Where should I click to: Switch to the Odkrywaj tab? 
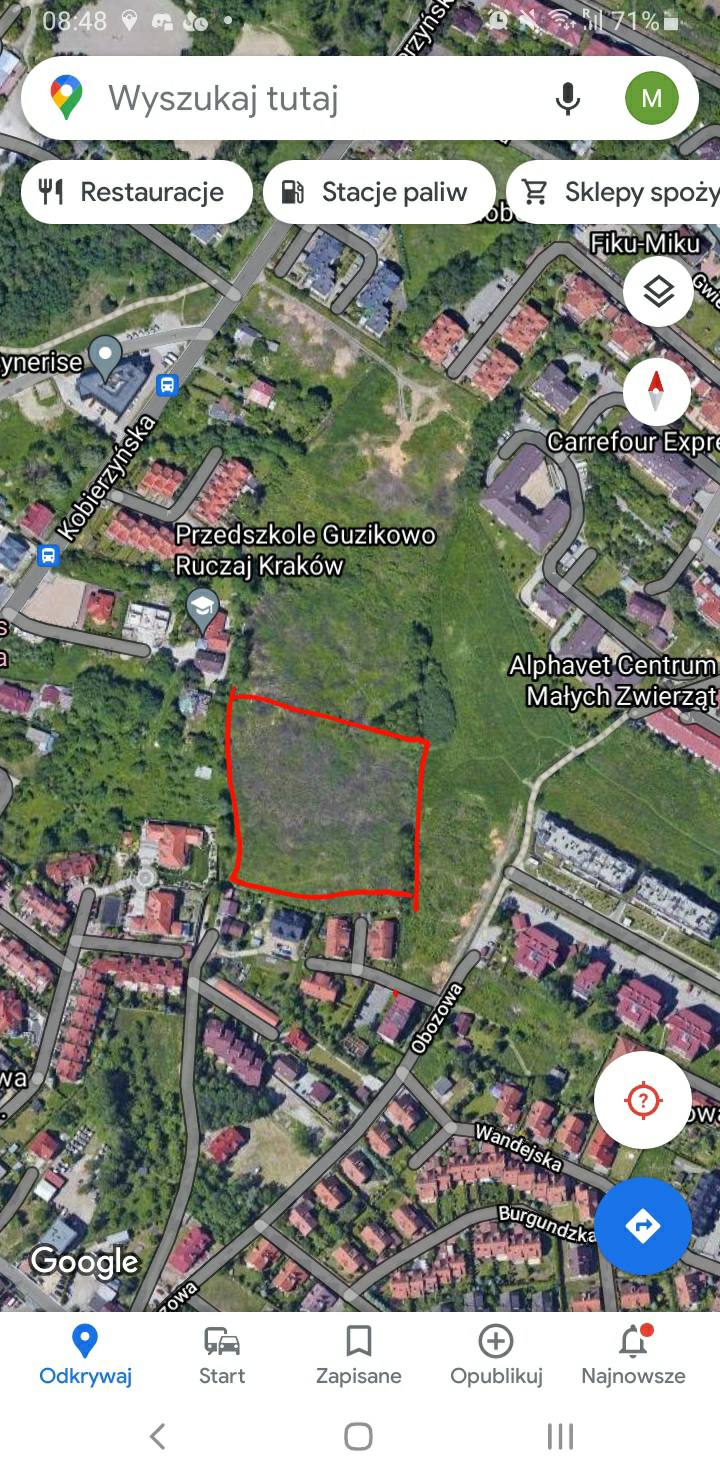[85, 1355]
